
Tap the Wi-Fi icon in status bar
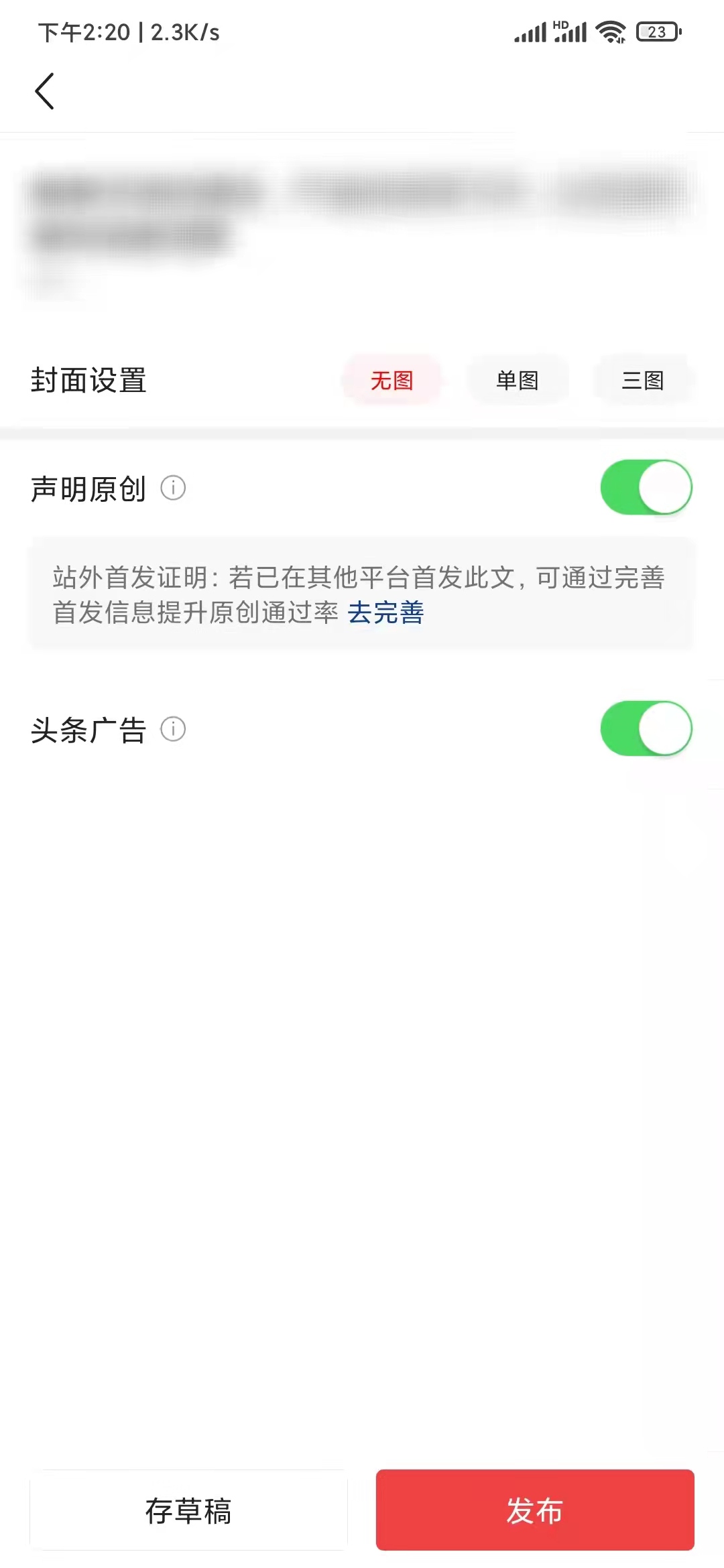(611, 29)
